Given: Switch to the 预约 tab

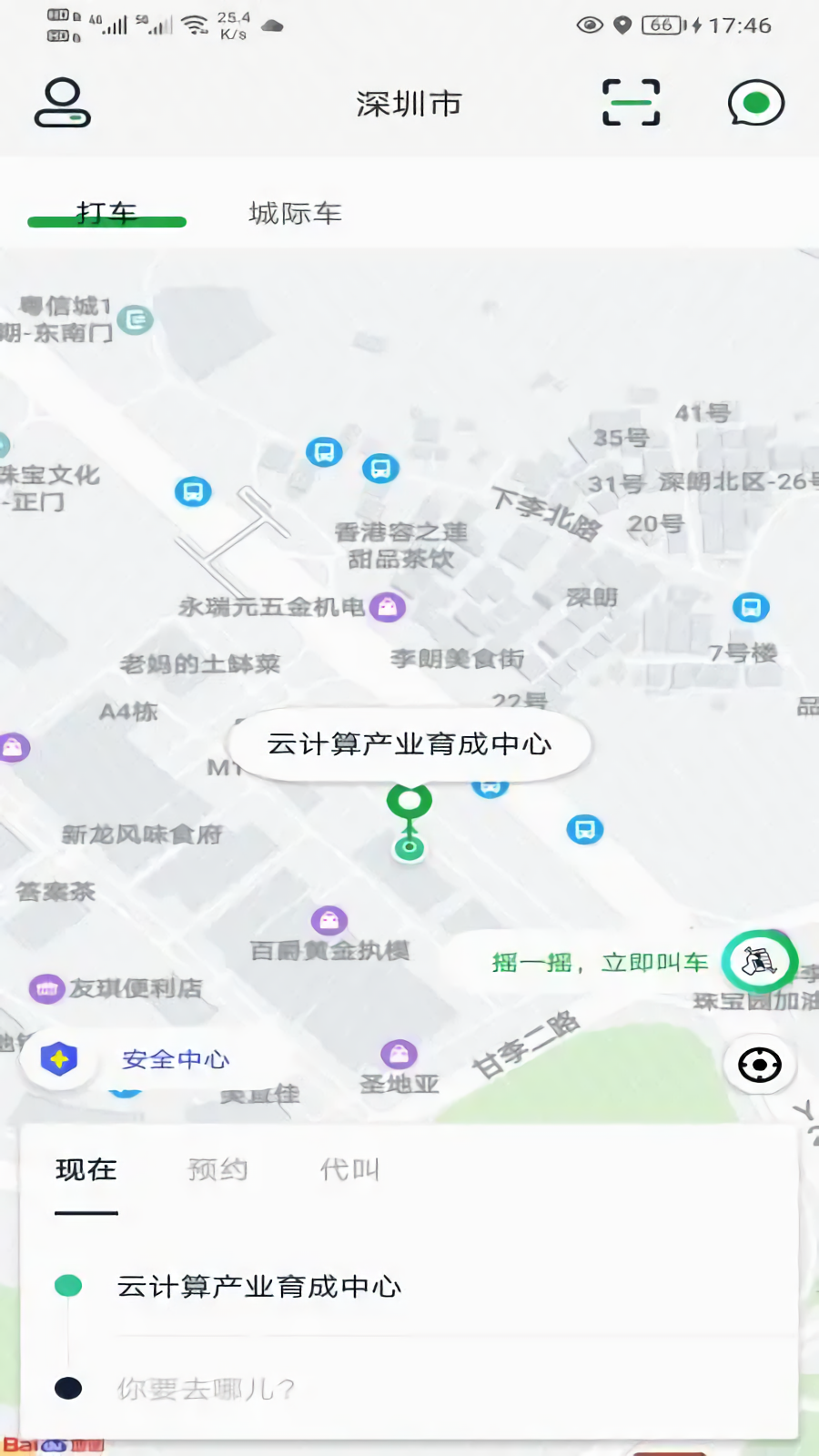Looking at the screenshot, I should [217, 1169].
